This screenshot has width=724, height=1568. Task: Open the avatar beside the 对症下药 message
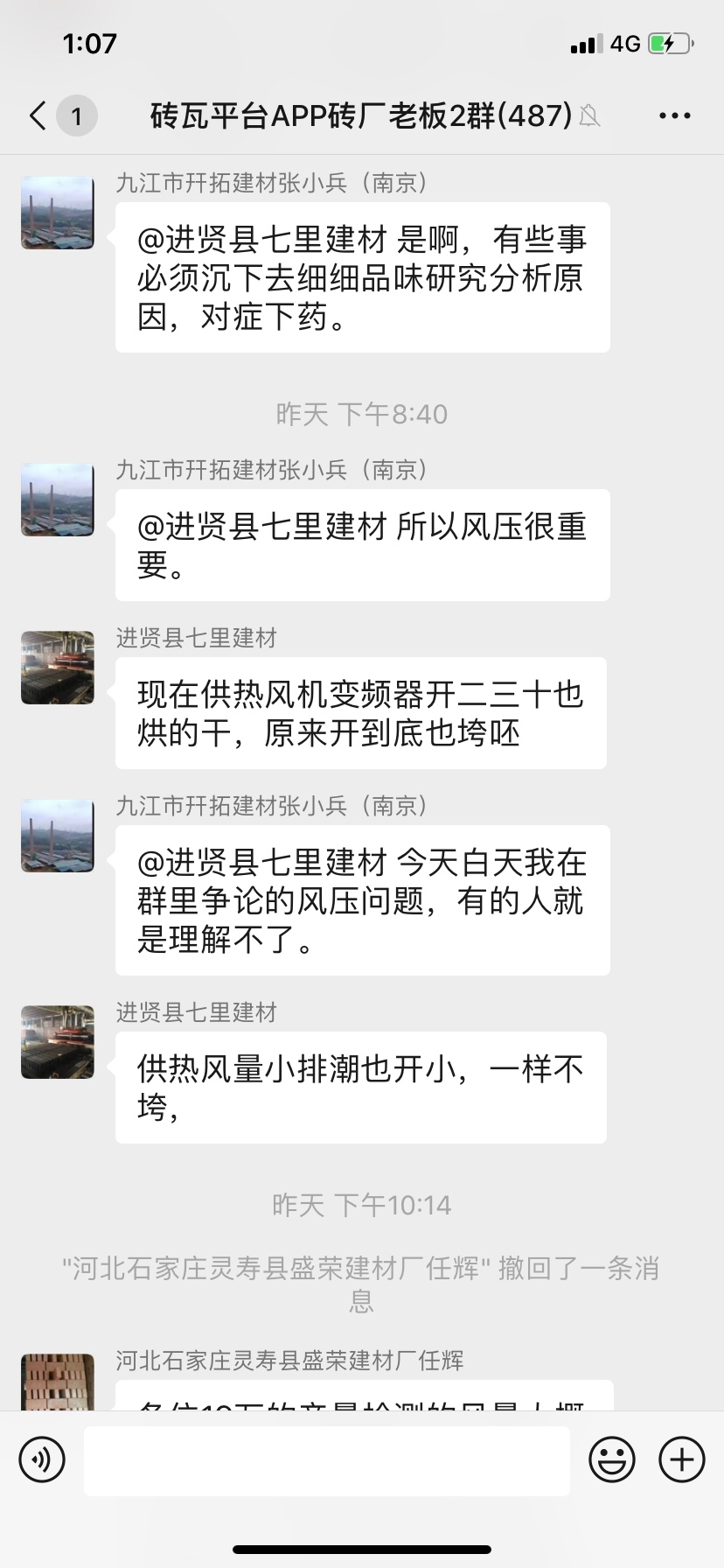[58, 213]
